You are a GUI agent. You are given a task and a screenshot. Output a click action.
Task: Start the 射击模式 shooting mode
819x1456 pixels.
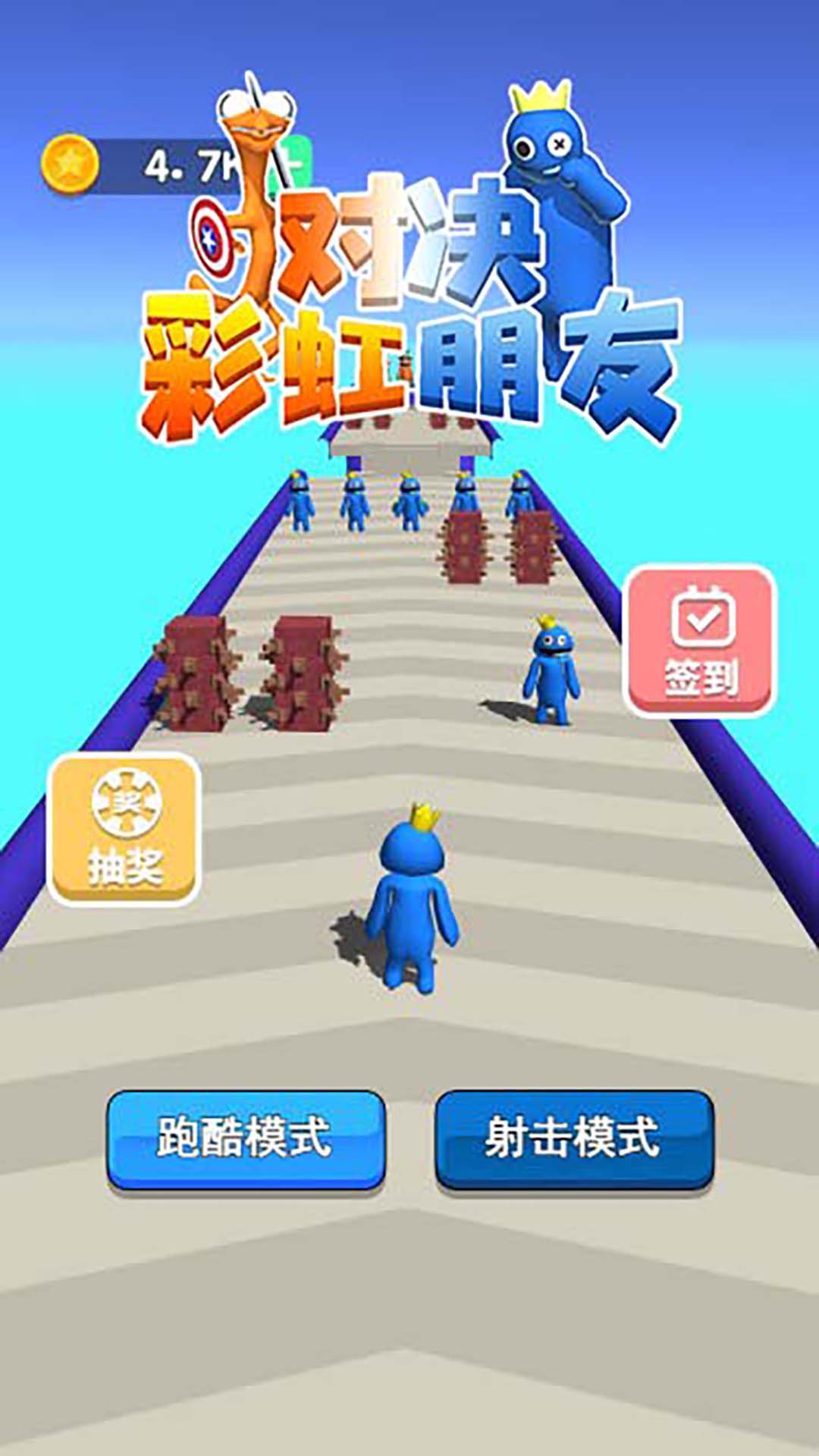click(574, 1139)
